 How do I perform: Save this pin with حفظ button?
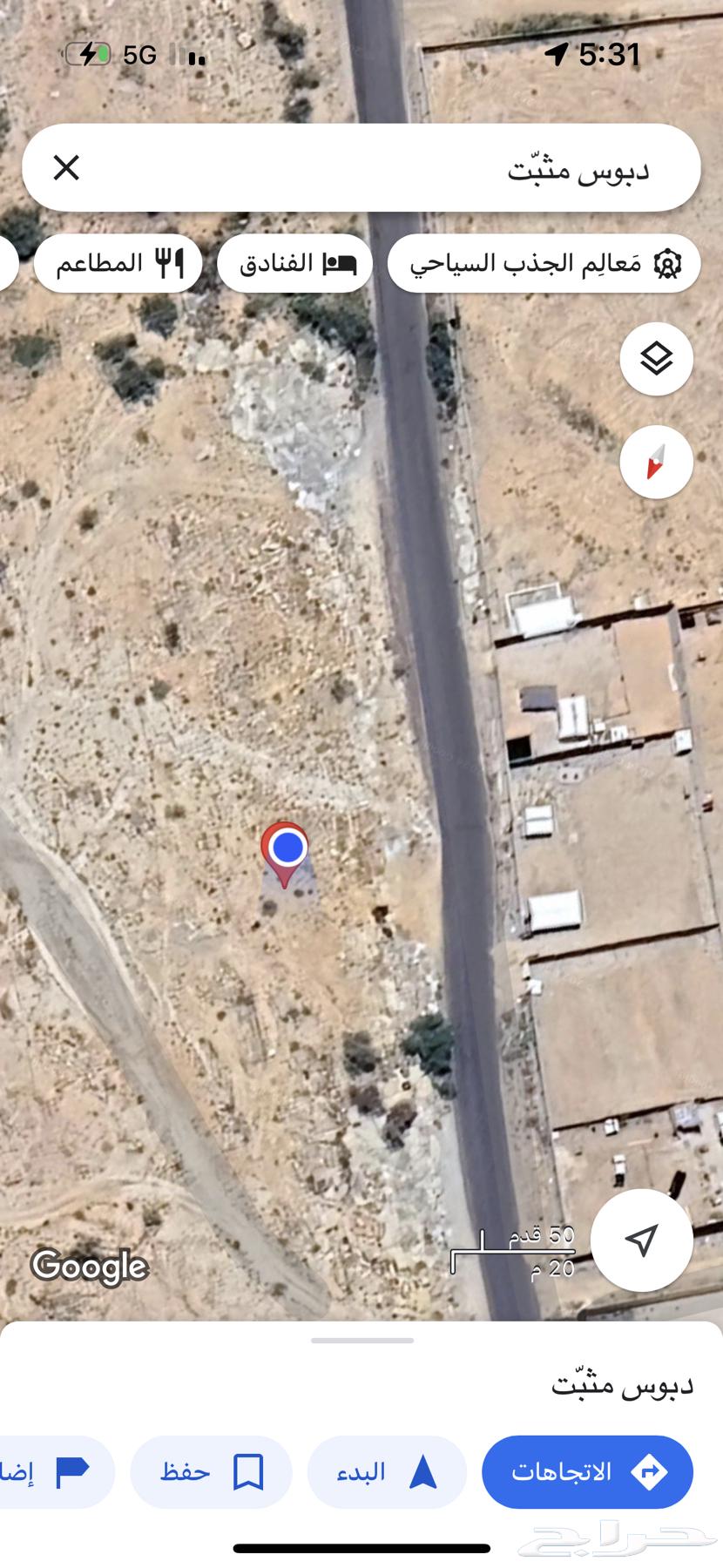[211, 1472]
